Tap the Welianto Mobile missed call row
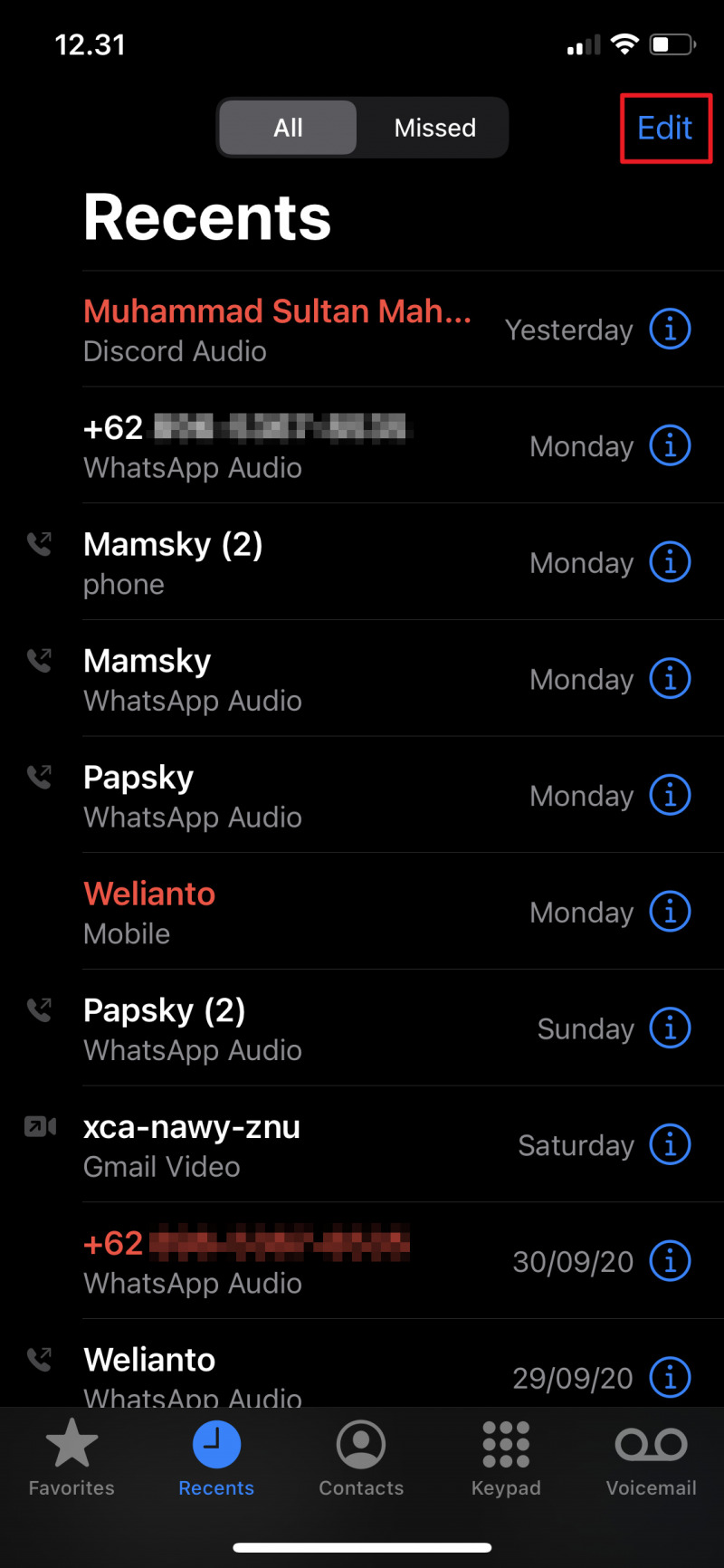Viewport: 724px width, 1568px height. (x=271, y=912)
